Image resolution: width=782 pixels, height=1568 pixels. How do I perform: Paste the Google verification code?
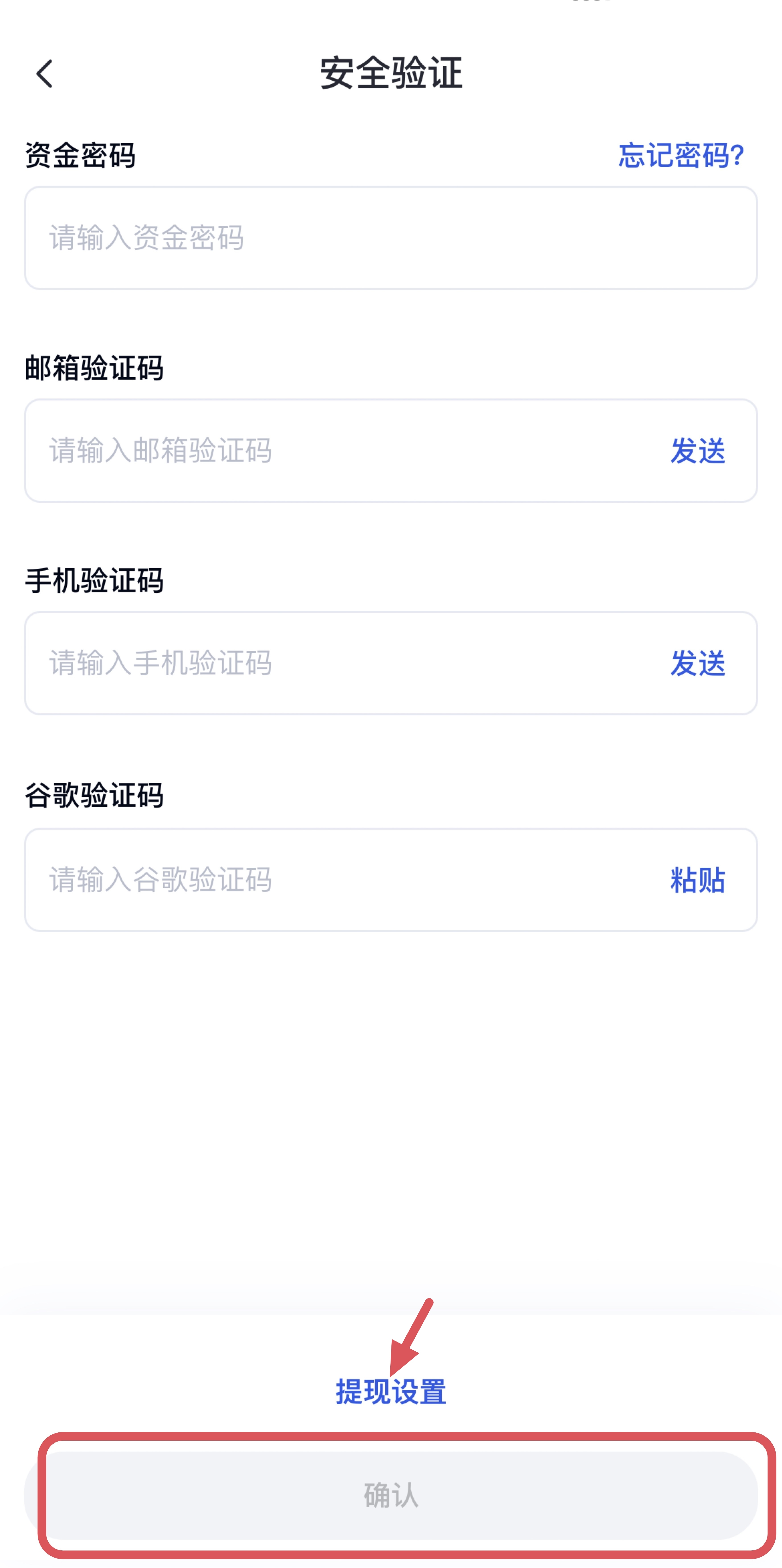tap(698, 880)
